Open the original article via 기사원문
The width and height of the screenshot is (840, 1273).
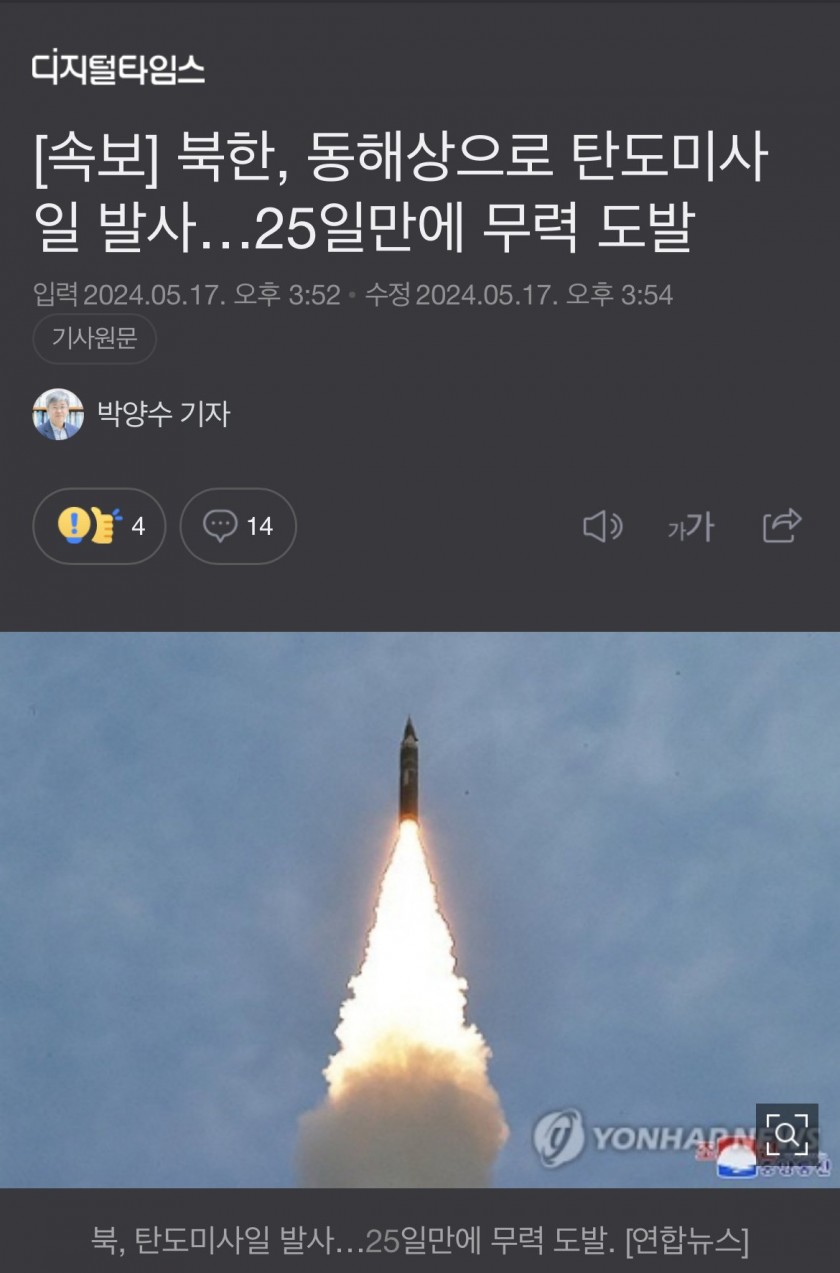click(94, 339)
